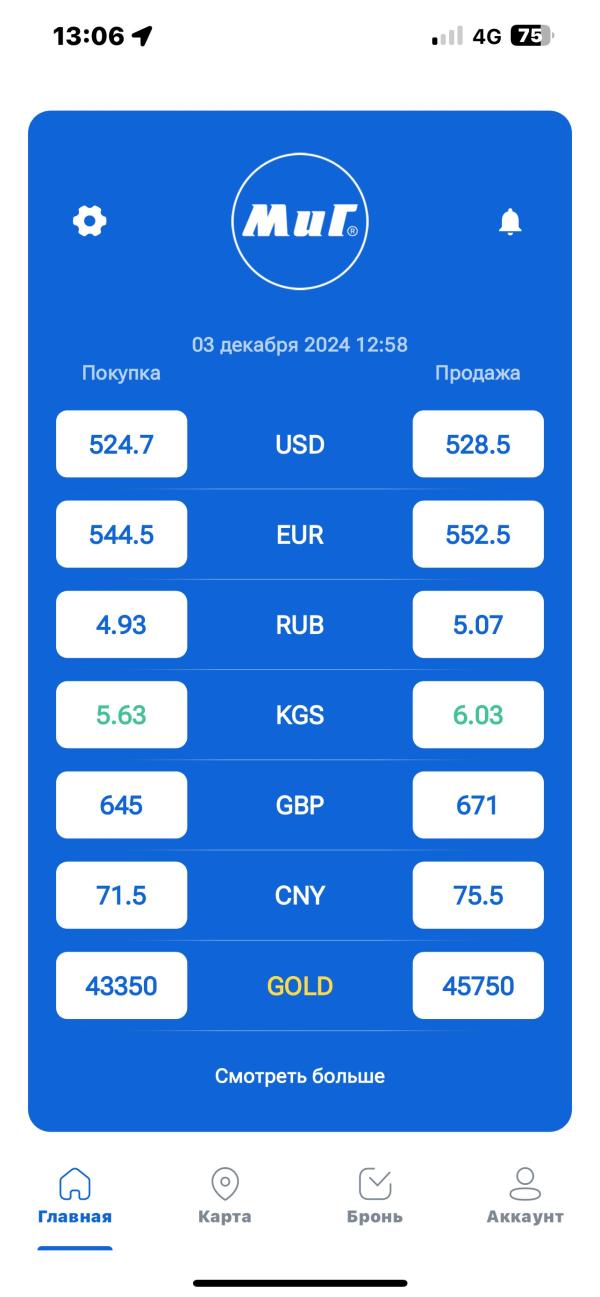Viewport: 600px width, 1297px height.
Task: Open the notifications bell
Action: pyautogui.click(x=510, y=221)
